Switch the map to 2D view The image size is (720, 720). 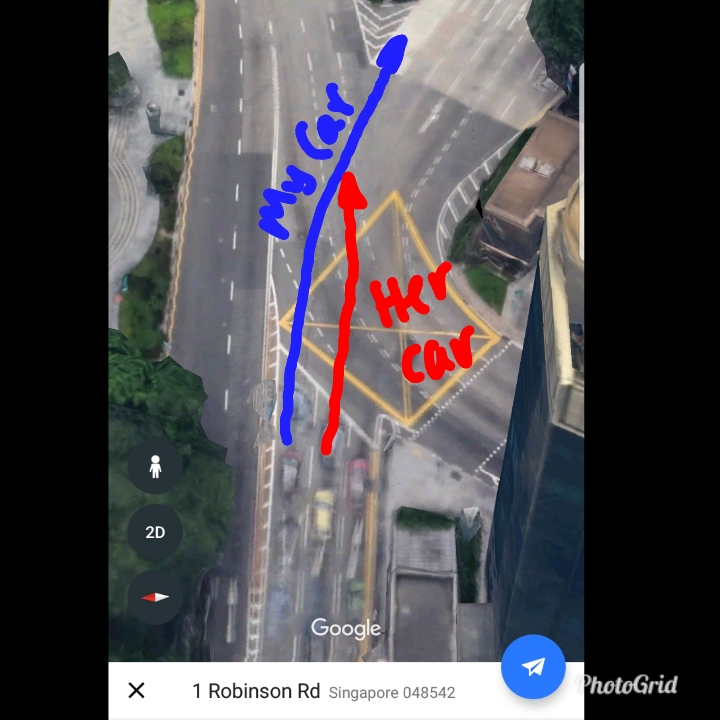155,532
